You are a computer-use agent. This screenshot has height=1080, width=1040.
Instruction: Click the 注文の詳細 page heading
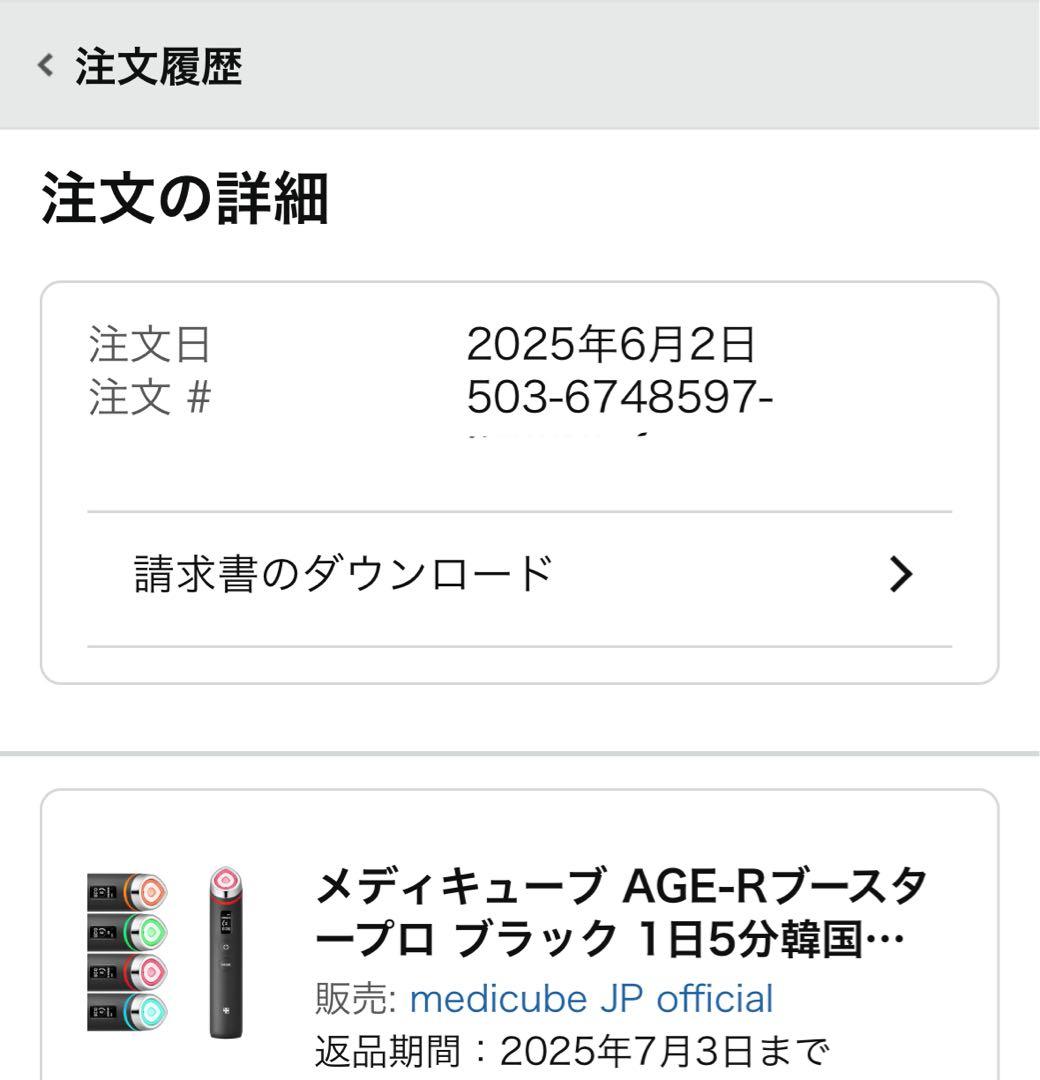185,200
